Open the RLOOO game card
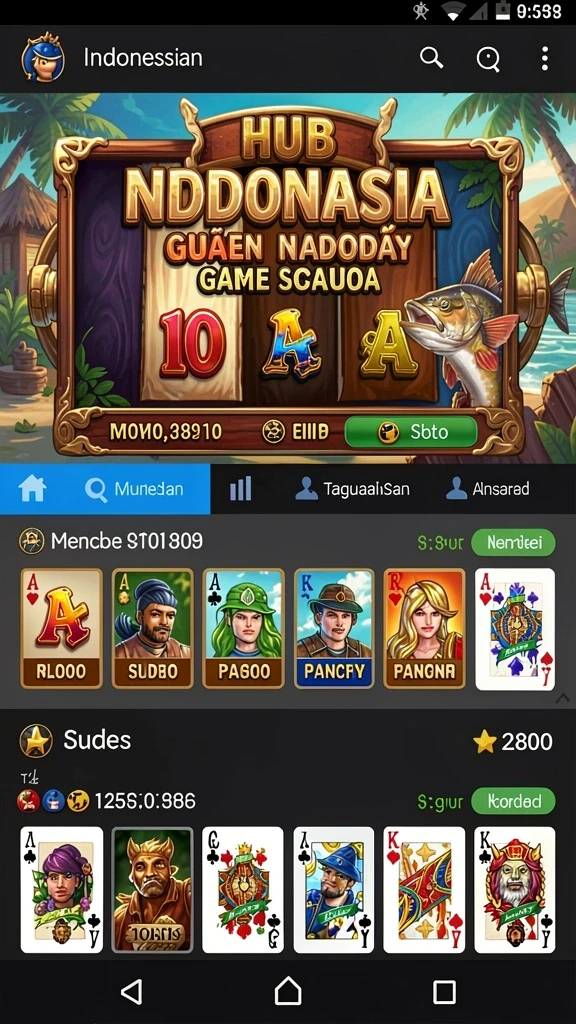The image size is (576, 1024). click(x=61, y=628)
